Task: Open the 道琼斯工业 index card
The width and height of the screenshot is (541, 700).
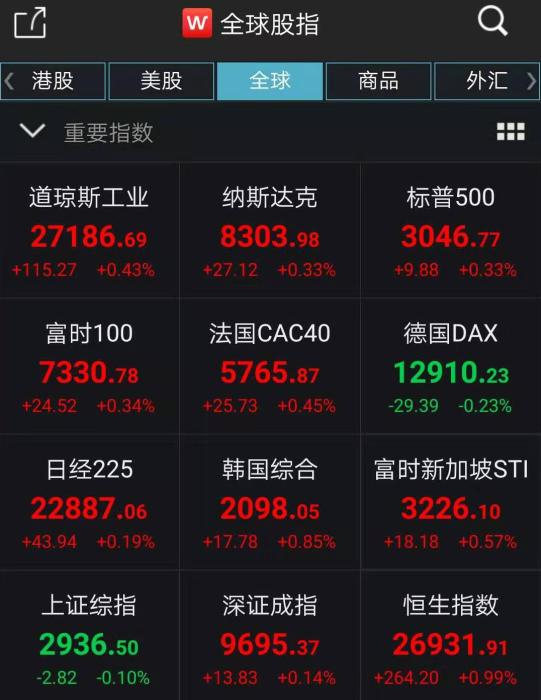Action: pyautogui.click(x=89, y=231)
